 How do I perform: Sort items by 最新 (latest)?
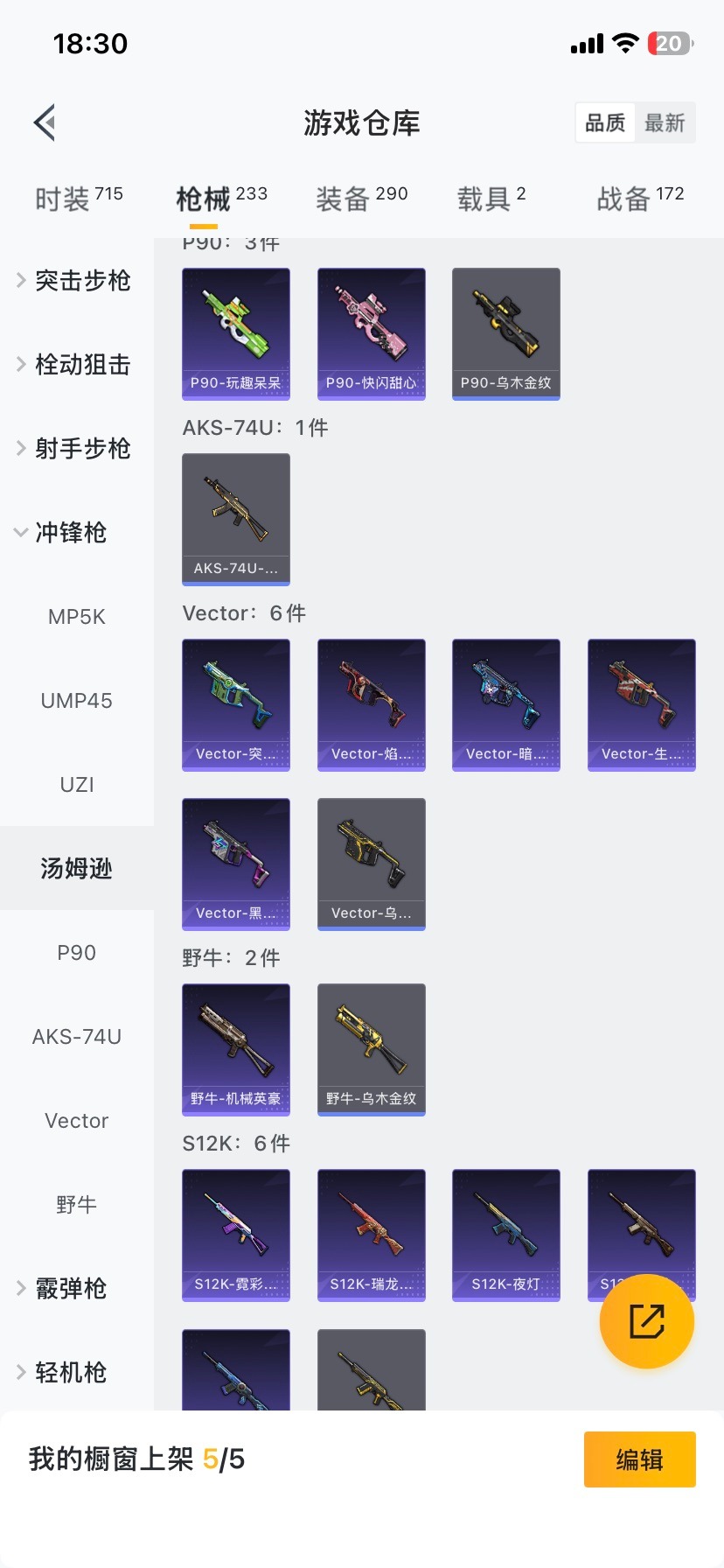(x=666, y=122)
